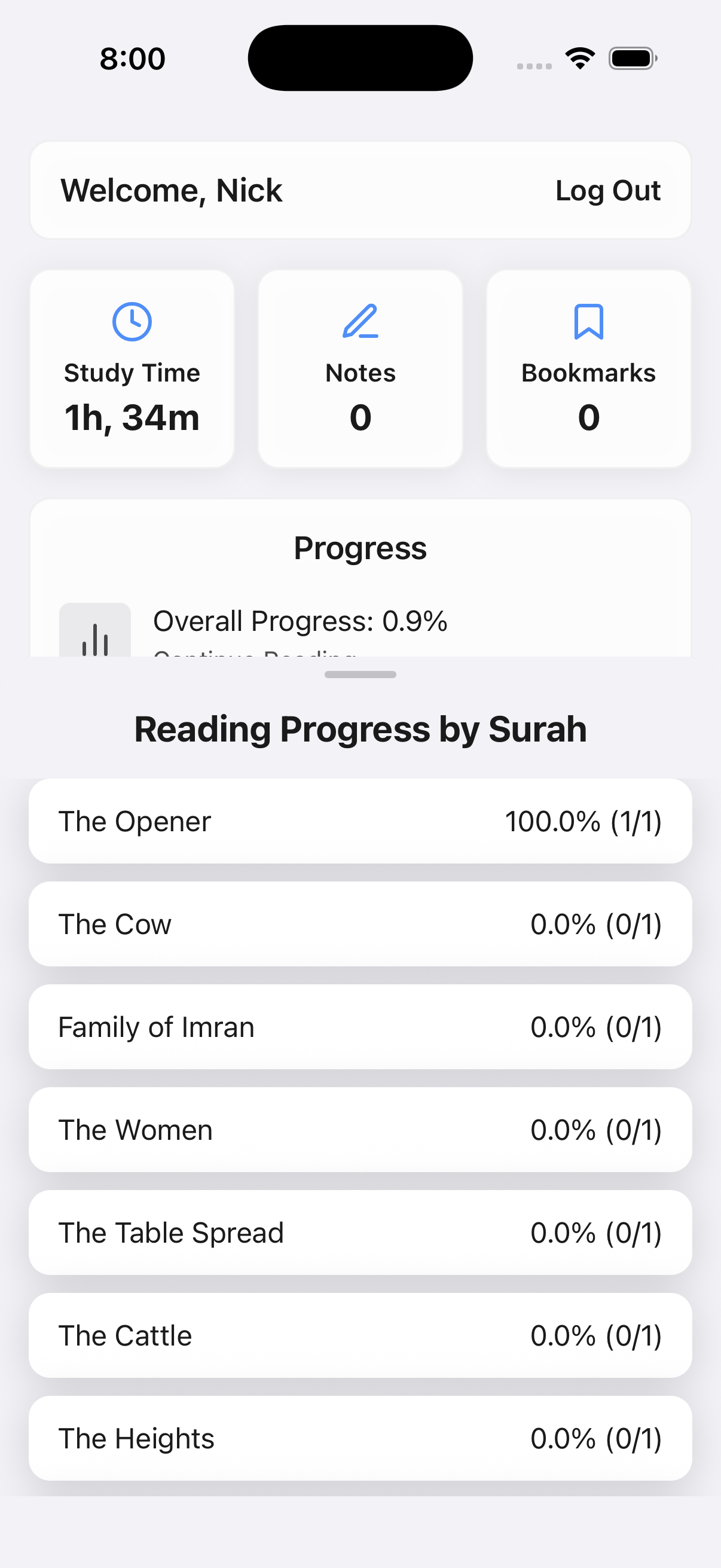Tap the clock showing 8:00
This screenshot has width=721, height=1568.
[132, 58]
